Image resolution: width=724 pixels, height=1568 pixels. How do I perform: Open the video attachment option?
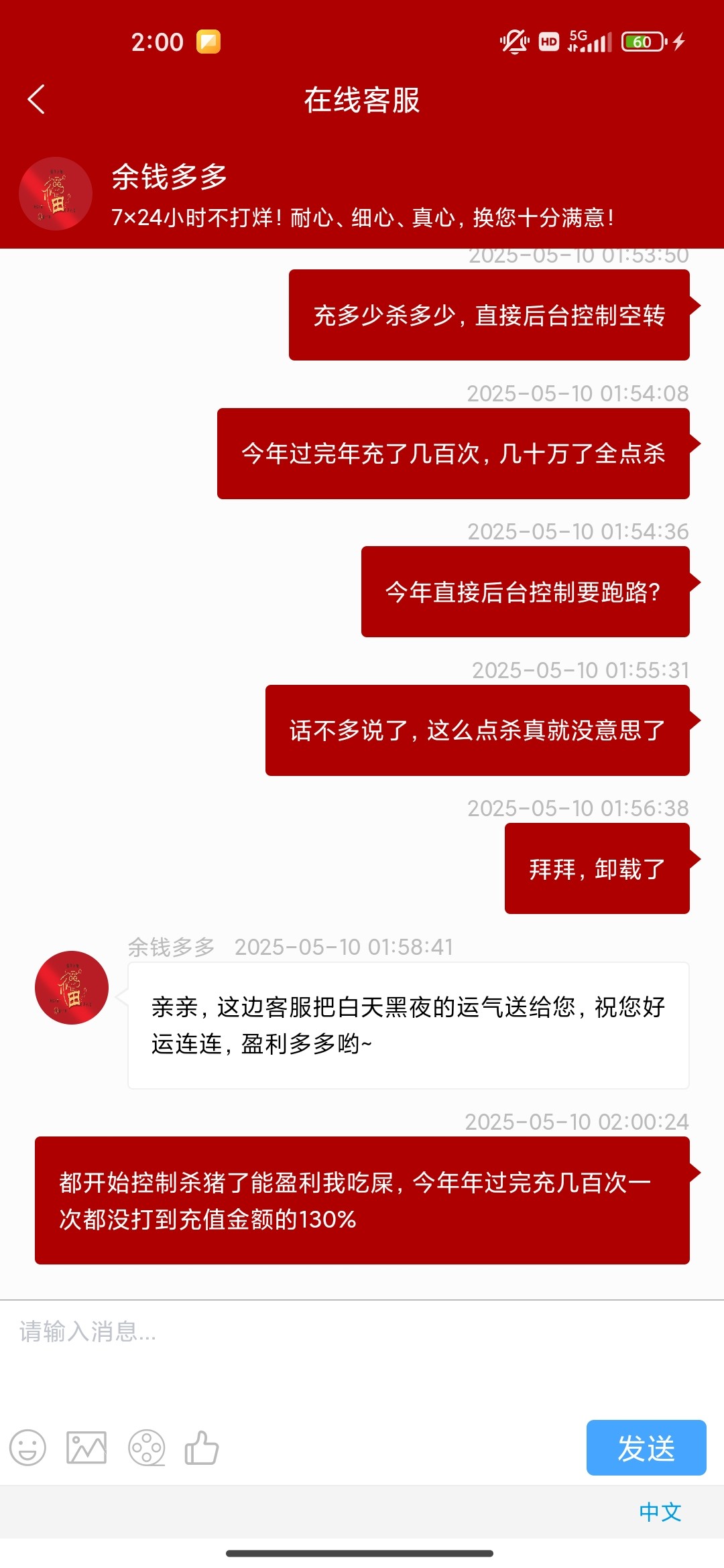(x=146, y=1449)
